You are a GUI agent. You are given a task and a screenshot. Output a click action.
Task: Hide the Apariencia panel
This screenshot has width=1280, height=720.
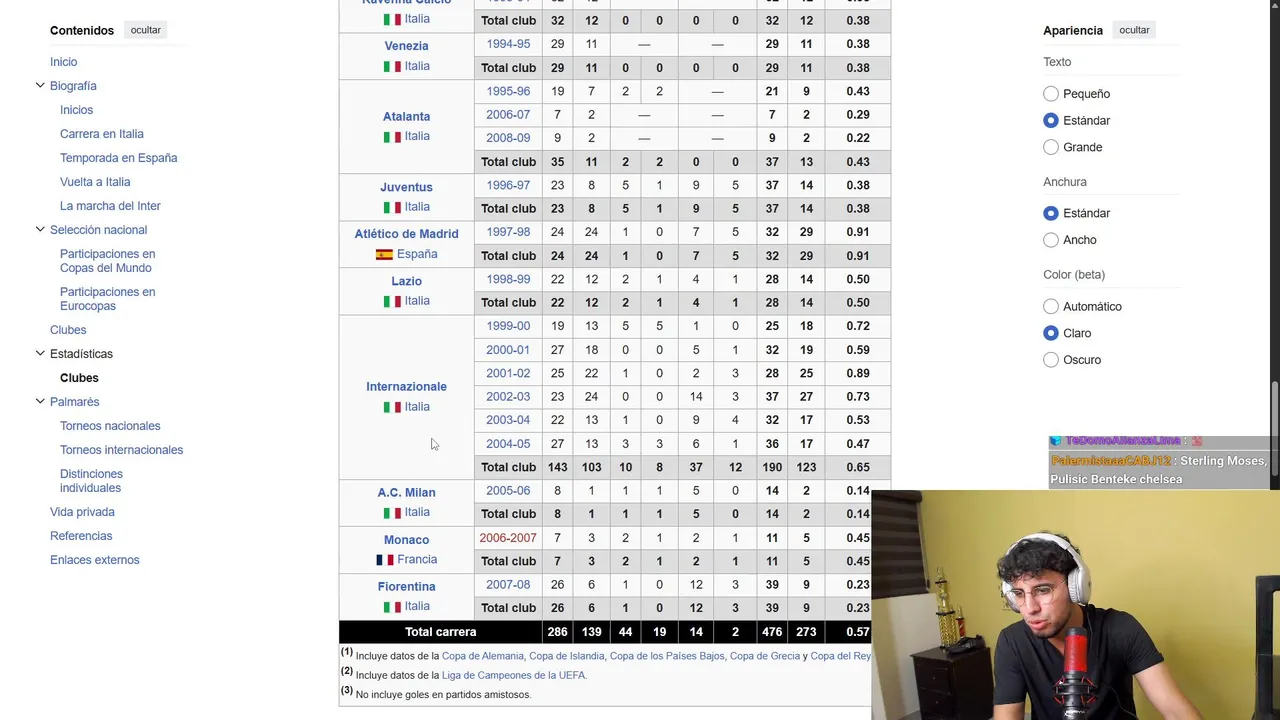click(1133, 30)
